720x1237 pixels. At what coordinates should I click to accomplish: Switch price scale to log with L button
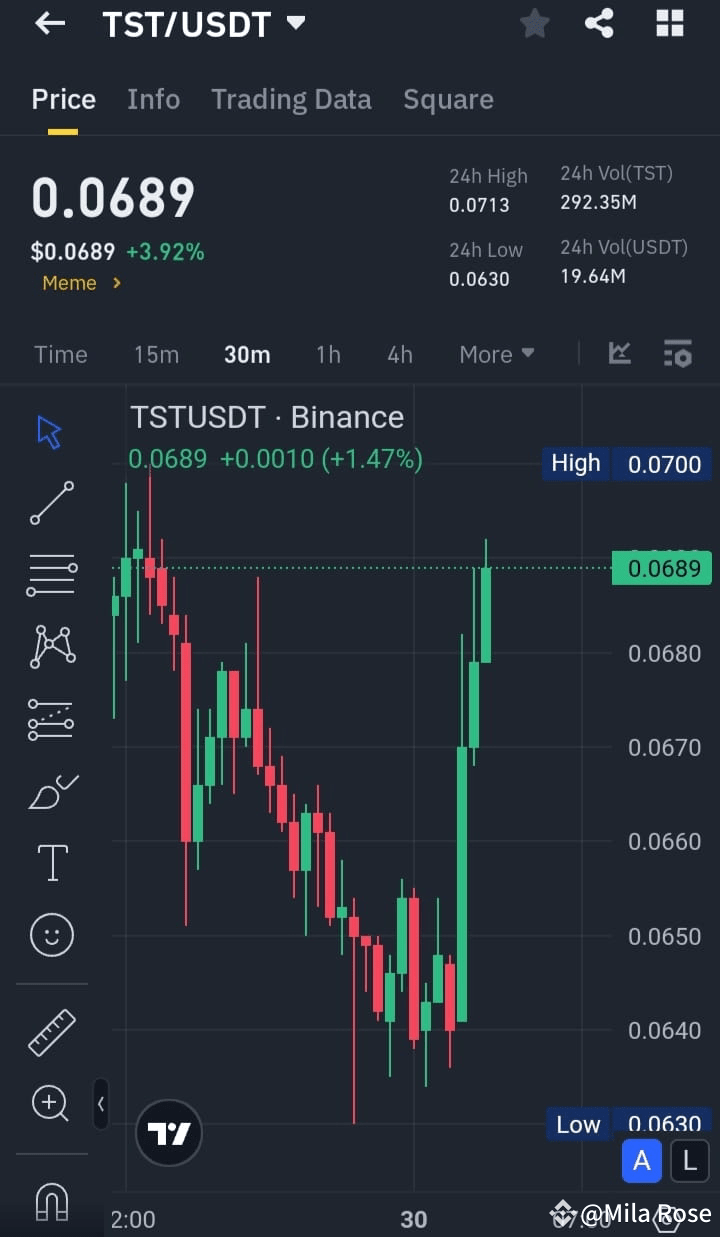[x=688, y=1160]
